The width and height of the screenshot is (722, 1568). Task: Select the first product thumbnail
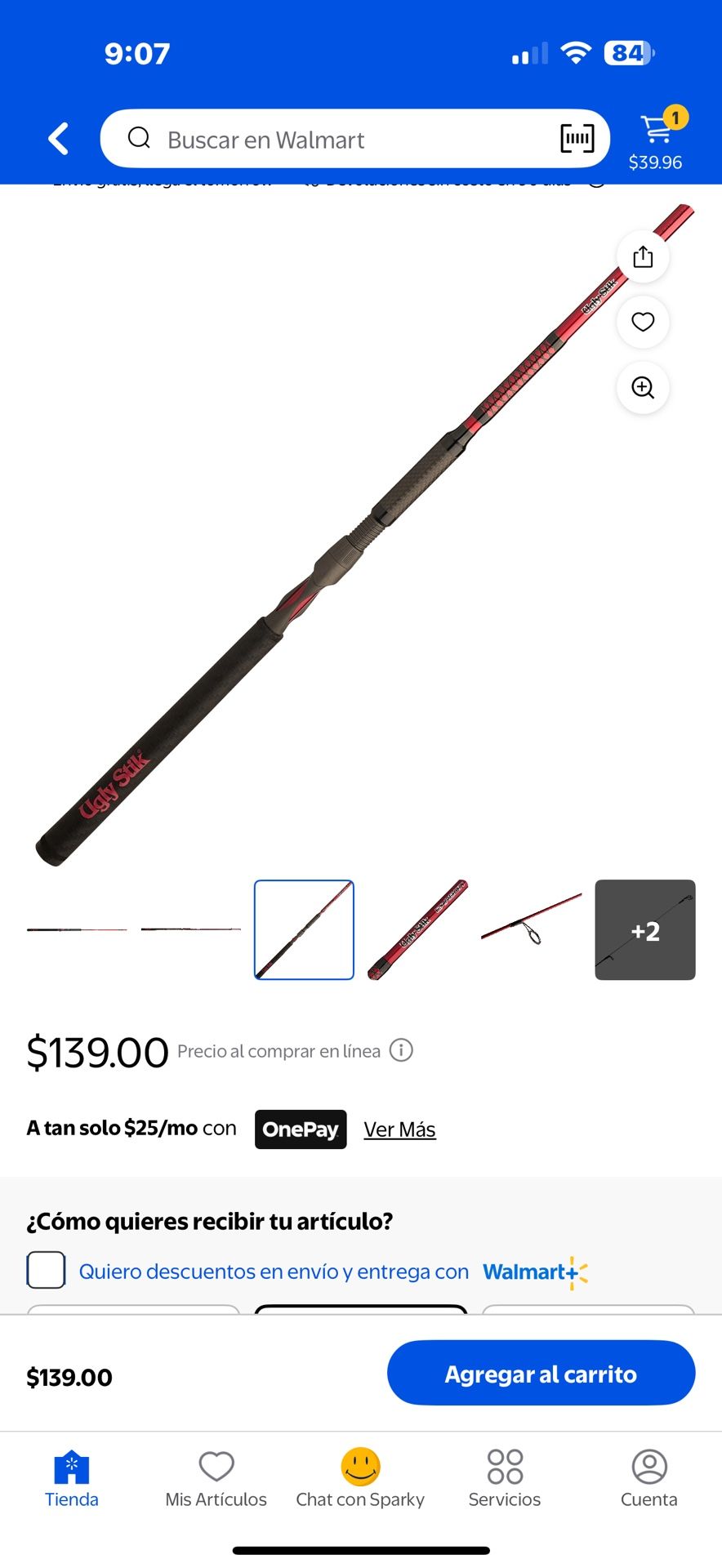(x=77, y=929)
